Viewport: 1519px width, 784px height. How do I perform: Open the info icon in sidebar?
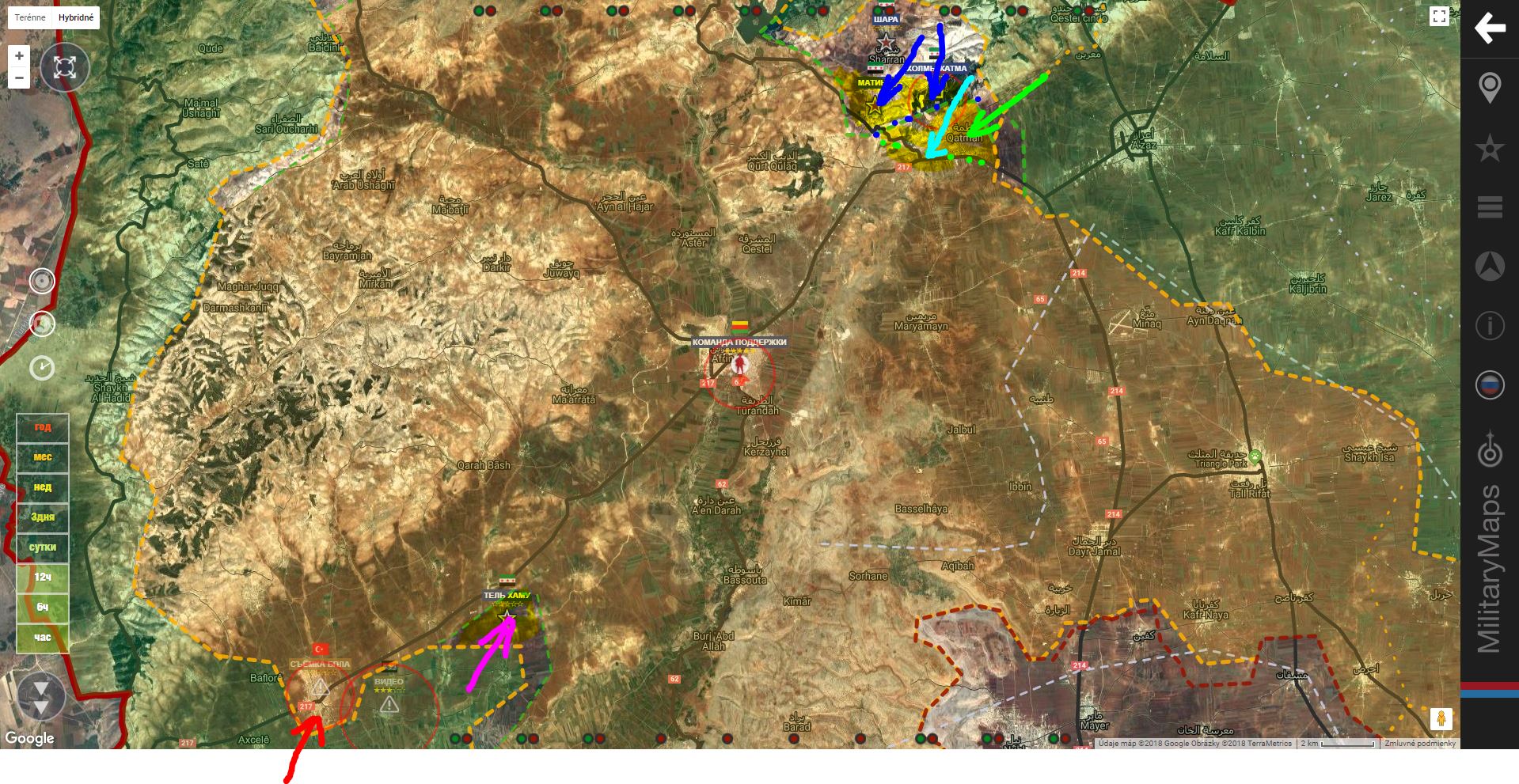tap(1490, 326)
